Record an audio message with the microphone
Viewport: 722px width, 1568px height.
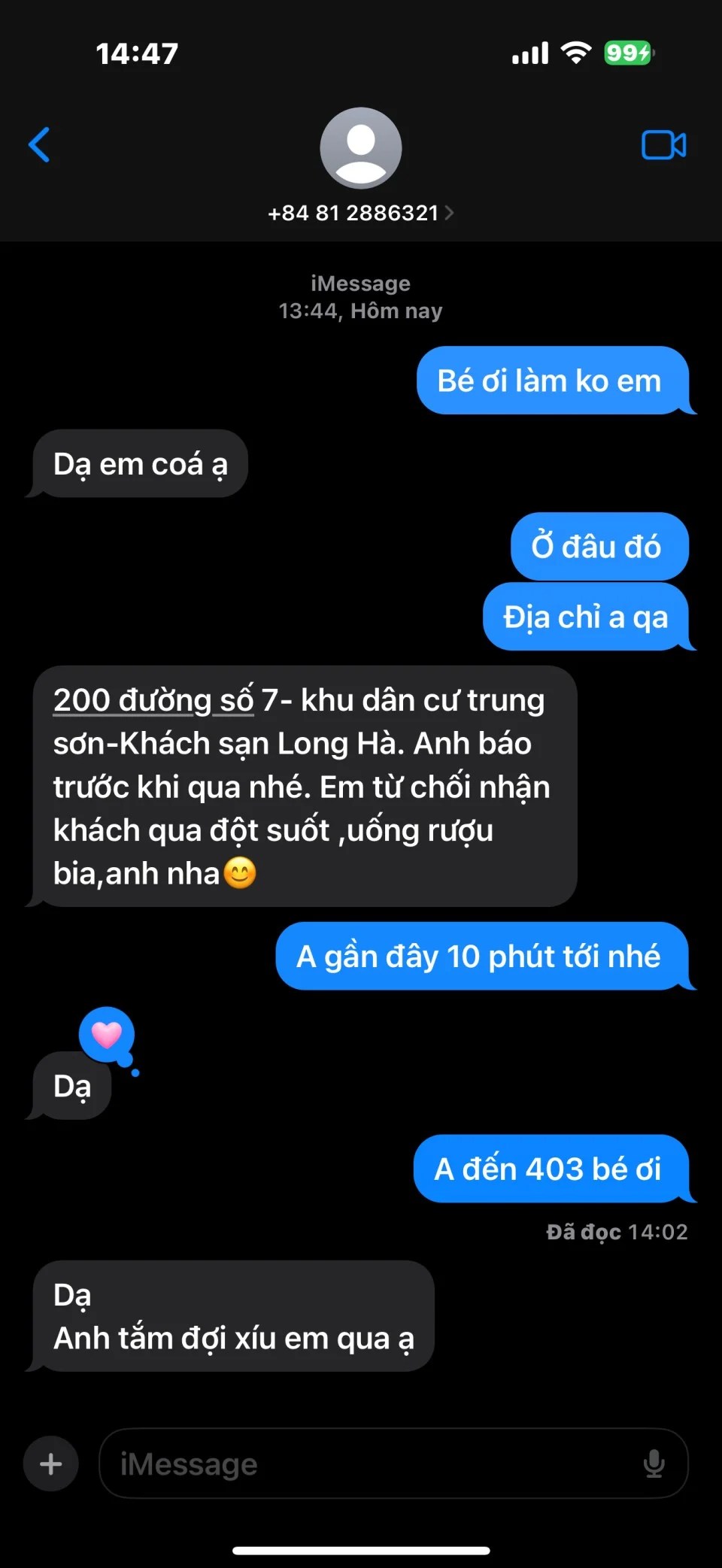(x=654, y=1463)
